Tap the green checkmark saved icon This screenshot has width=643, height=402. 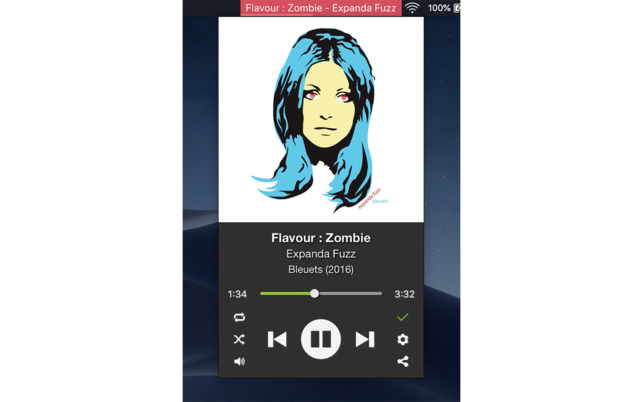coord(403,317)
